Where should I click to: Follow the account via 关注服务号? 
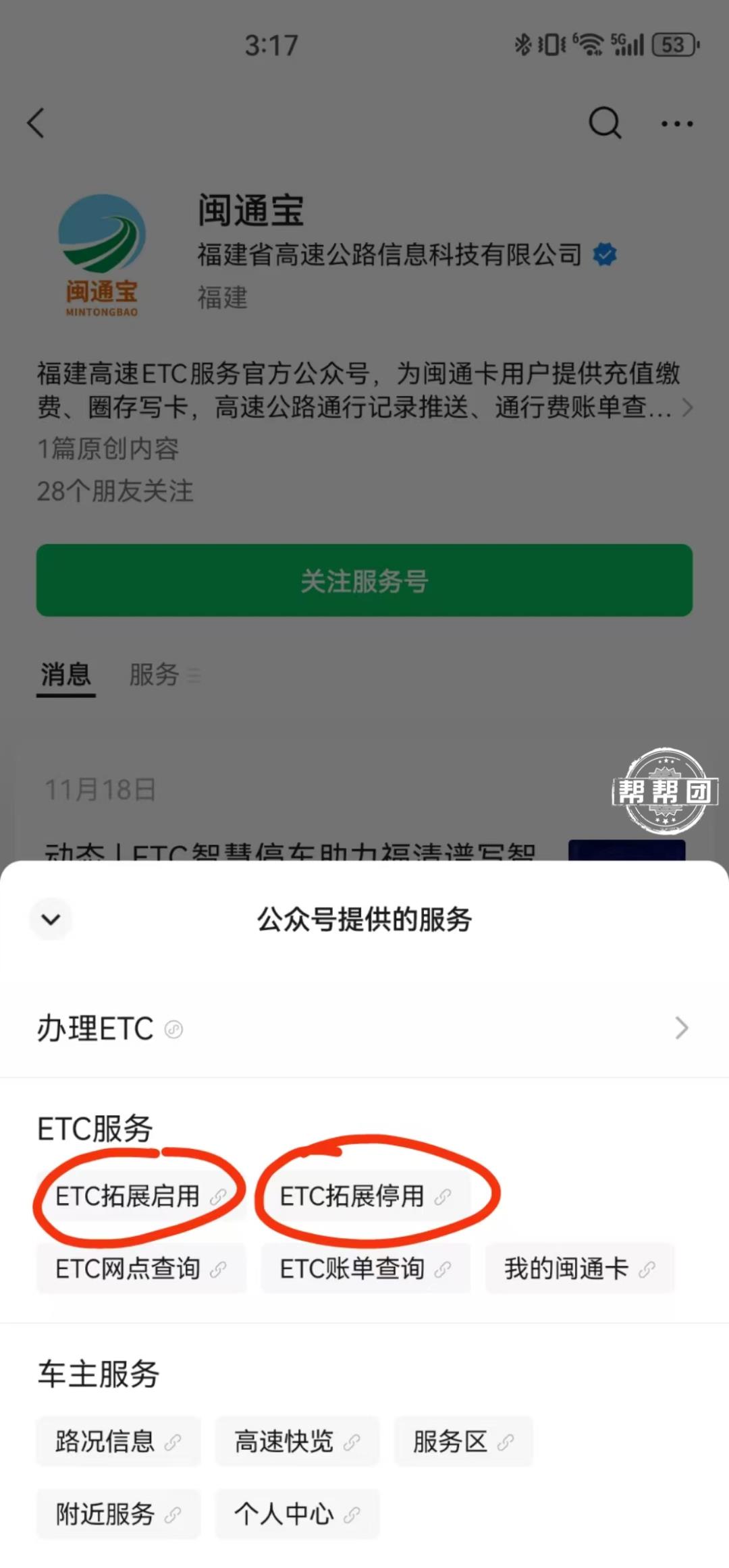pos(364,580)
